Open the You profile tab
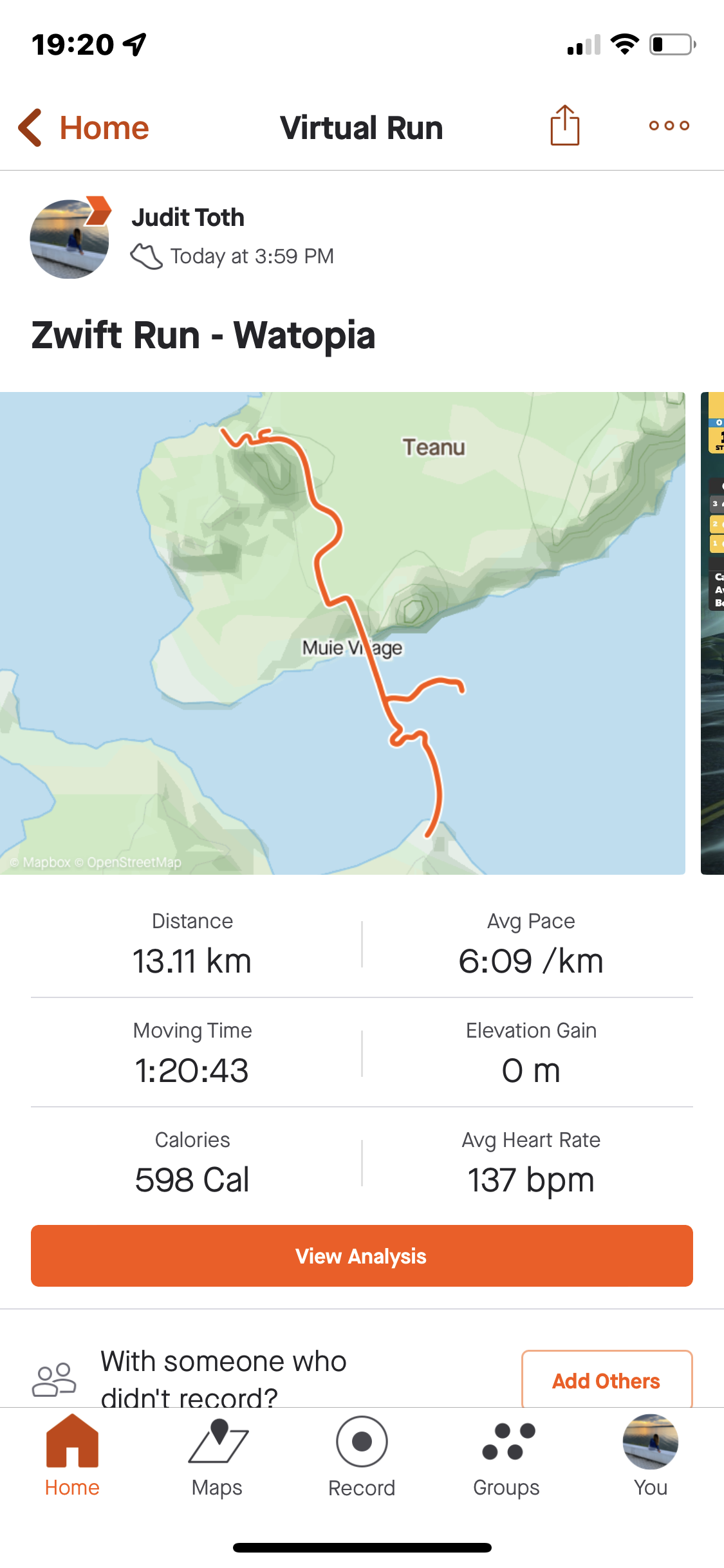 coord(650,1457)
